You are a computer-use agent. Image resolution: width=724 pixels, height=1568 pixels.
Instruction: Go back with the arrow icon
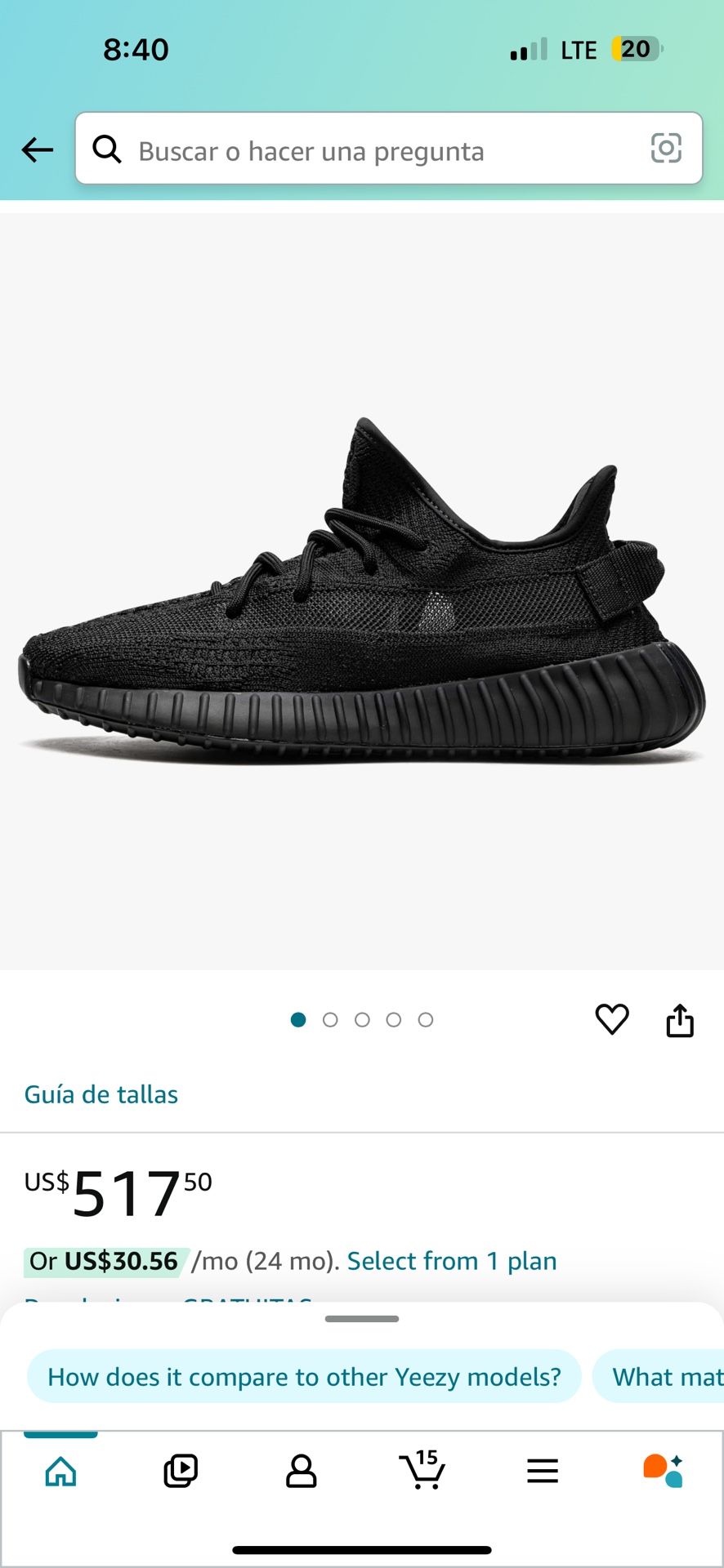38,149
